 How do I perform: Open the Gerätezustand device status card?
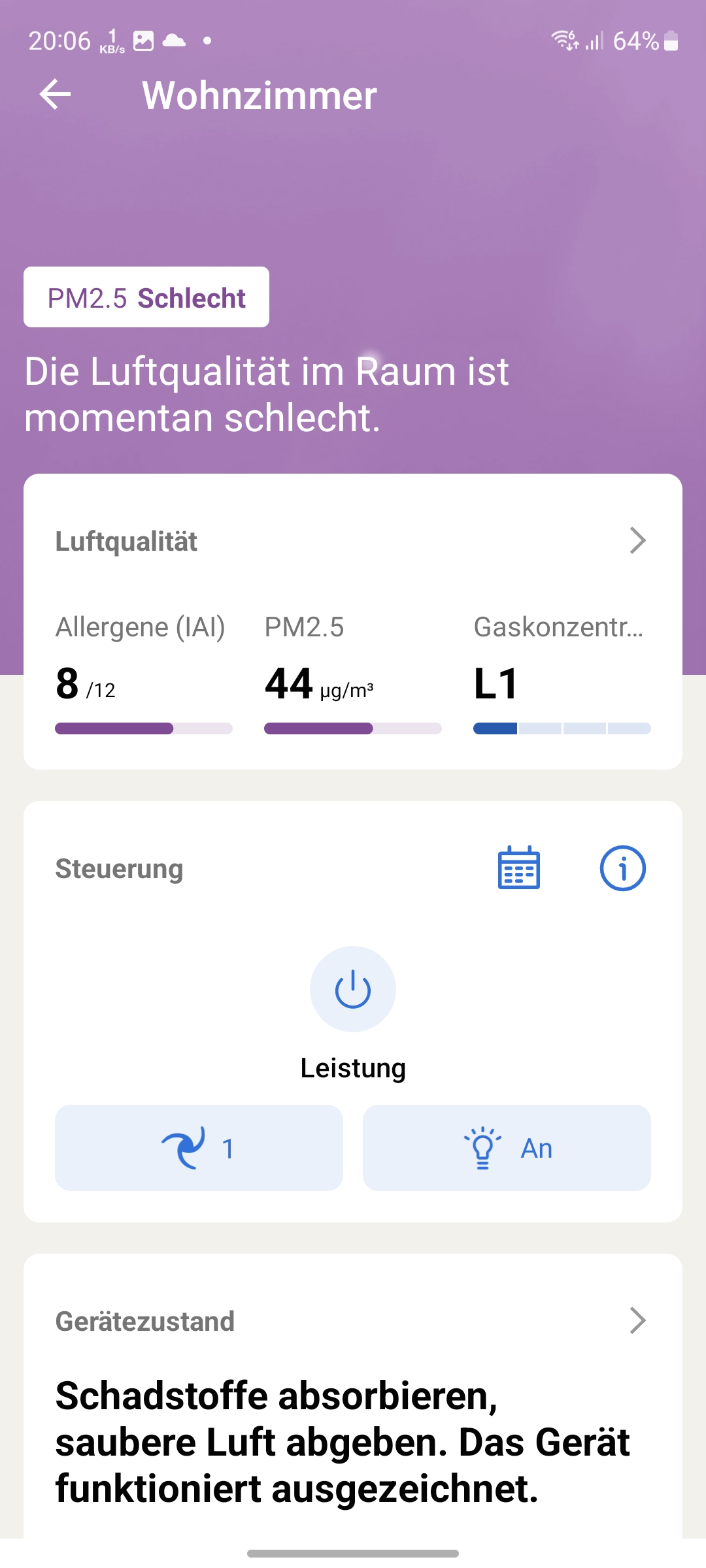tap(637, 1321)
